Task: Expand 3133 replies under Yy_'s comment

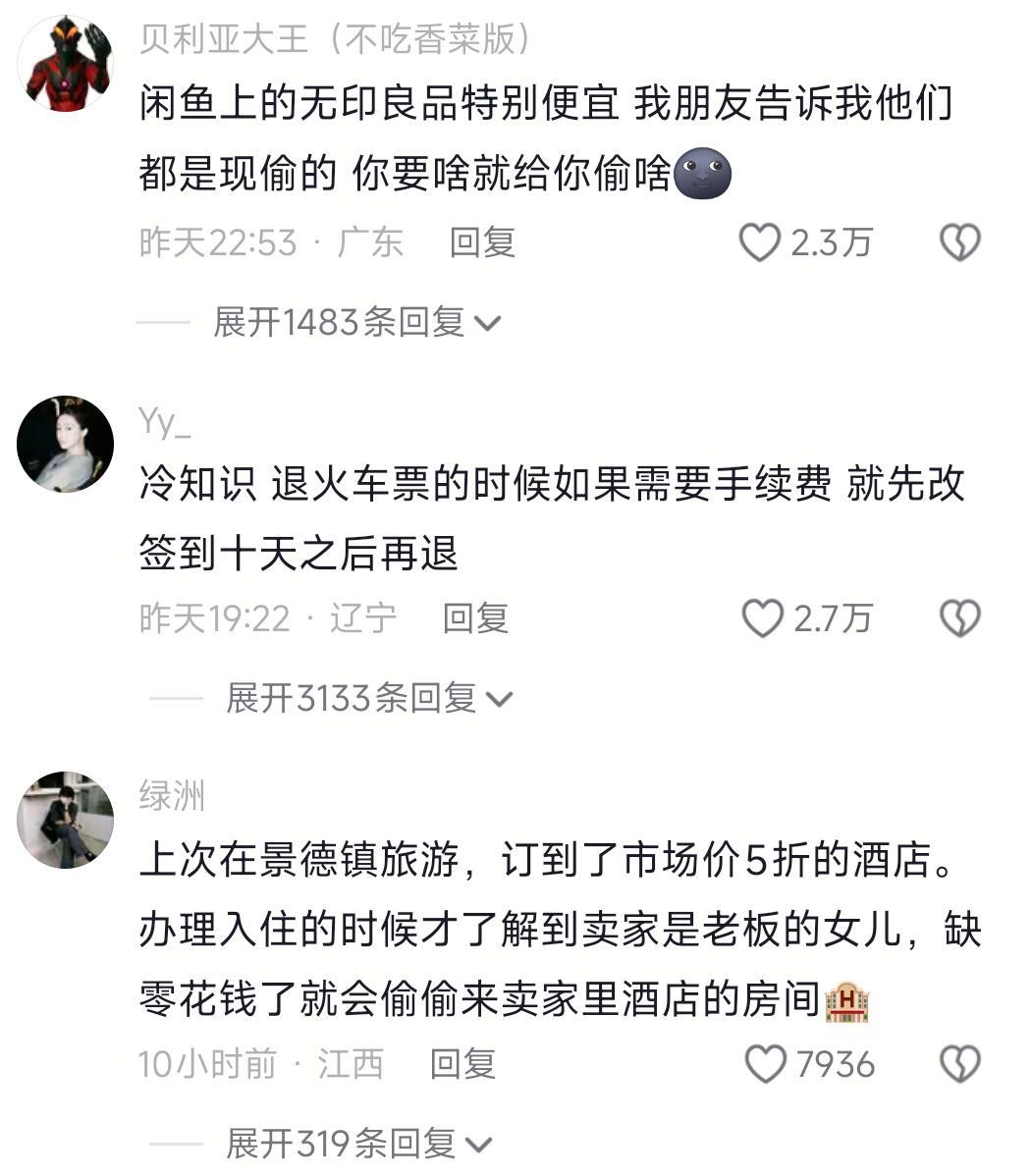Action: click(x=369, y=698)
